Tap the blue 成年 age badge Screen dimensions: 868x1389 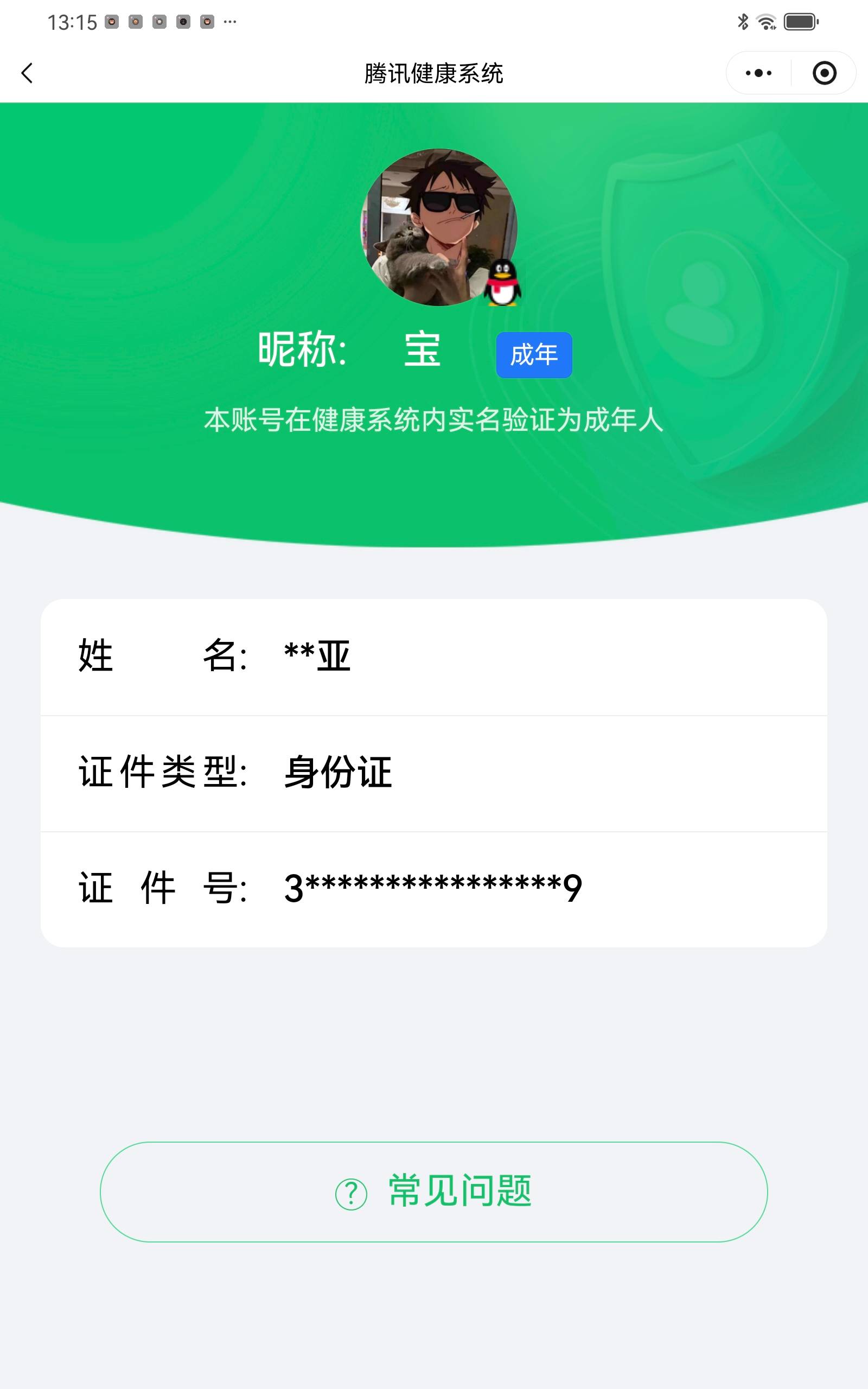(534, 355)
